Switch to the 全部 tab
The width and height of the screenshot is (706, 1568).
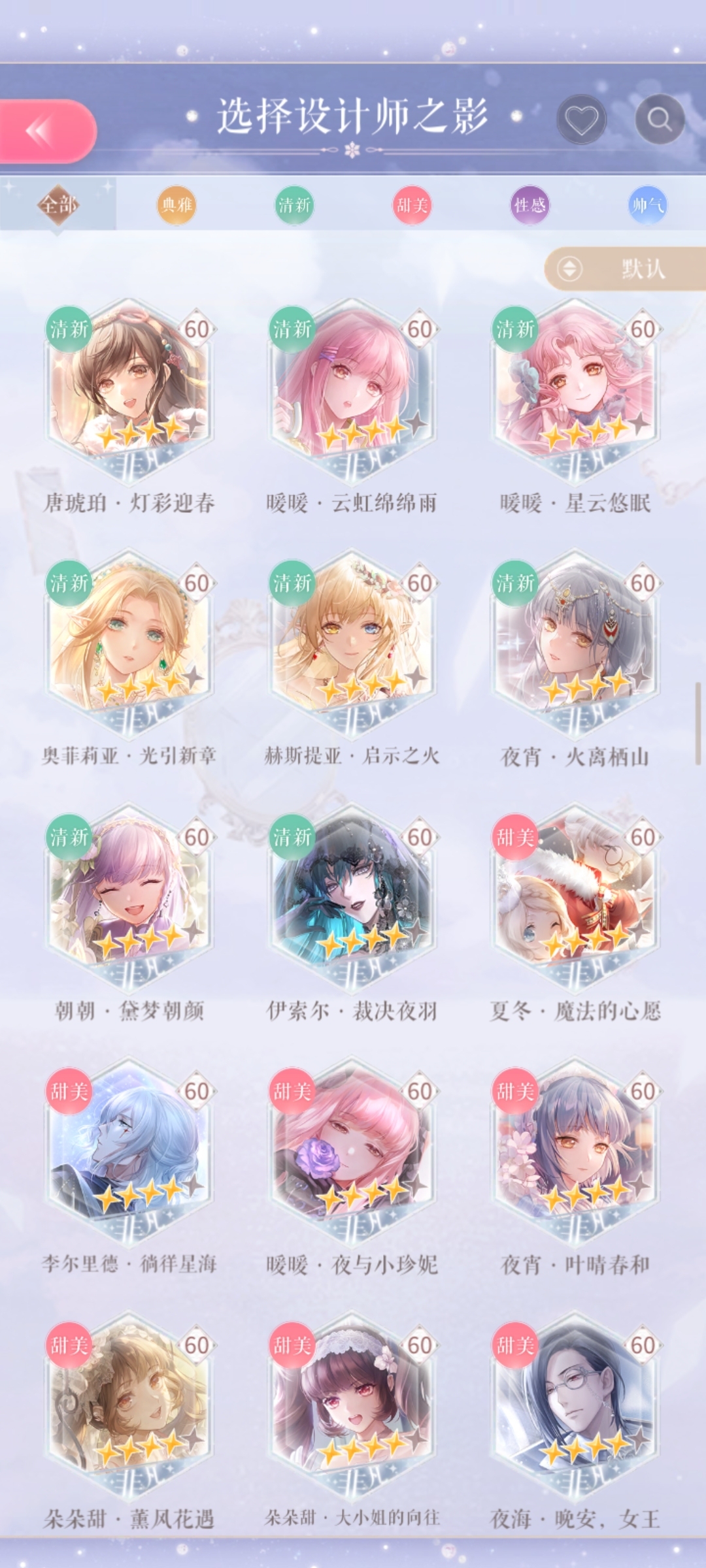pos(58,205)
